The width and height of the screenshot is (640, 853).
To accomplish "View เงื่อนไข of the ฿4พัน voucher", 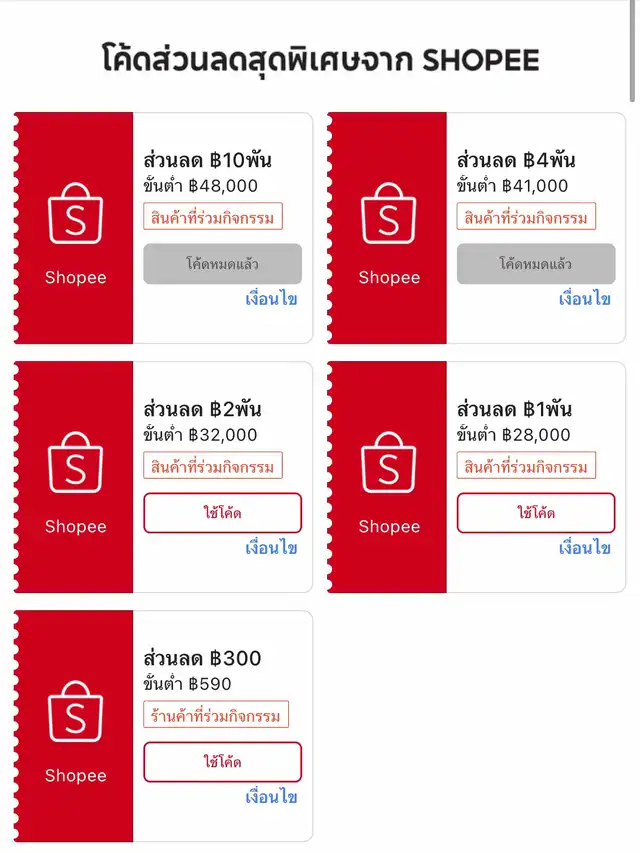I will (x=584, y=299).
